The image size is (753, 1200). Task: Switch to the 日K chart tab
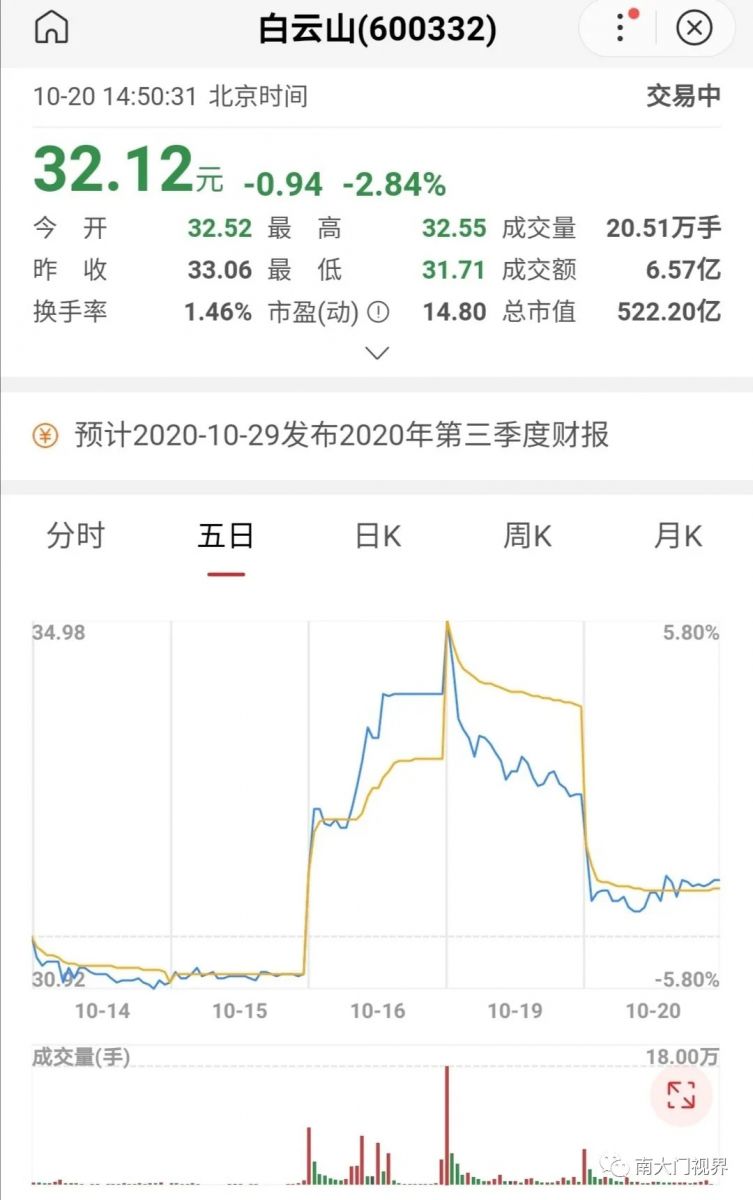pyautogui.click(x=378, y=537)
